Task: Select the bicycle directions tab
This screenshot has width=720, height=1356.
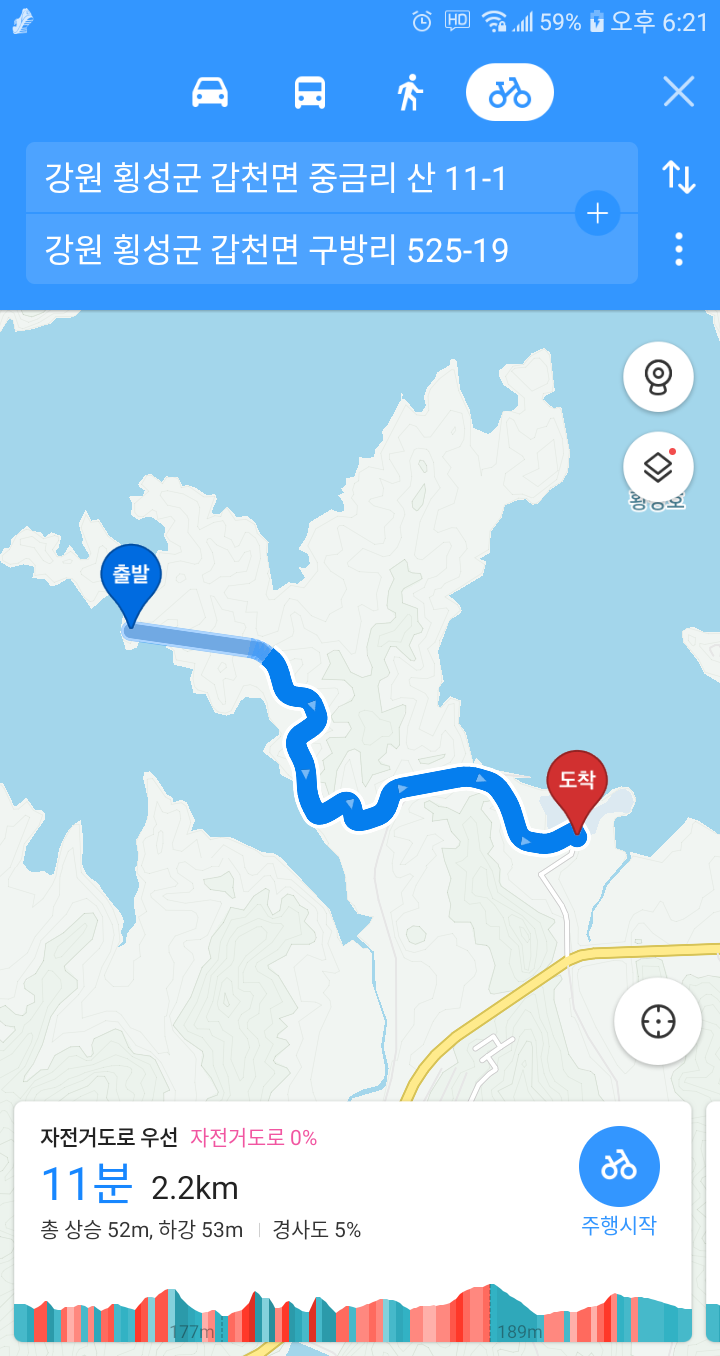Action: [509, 93]
